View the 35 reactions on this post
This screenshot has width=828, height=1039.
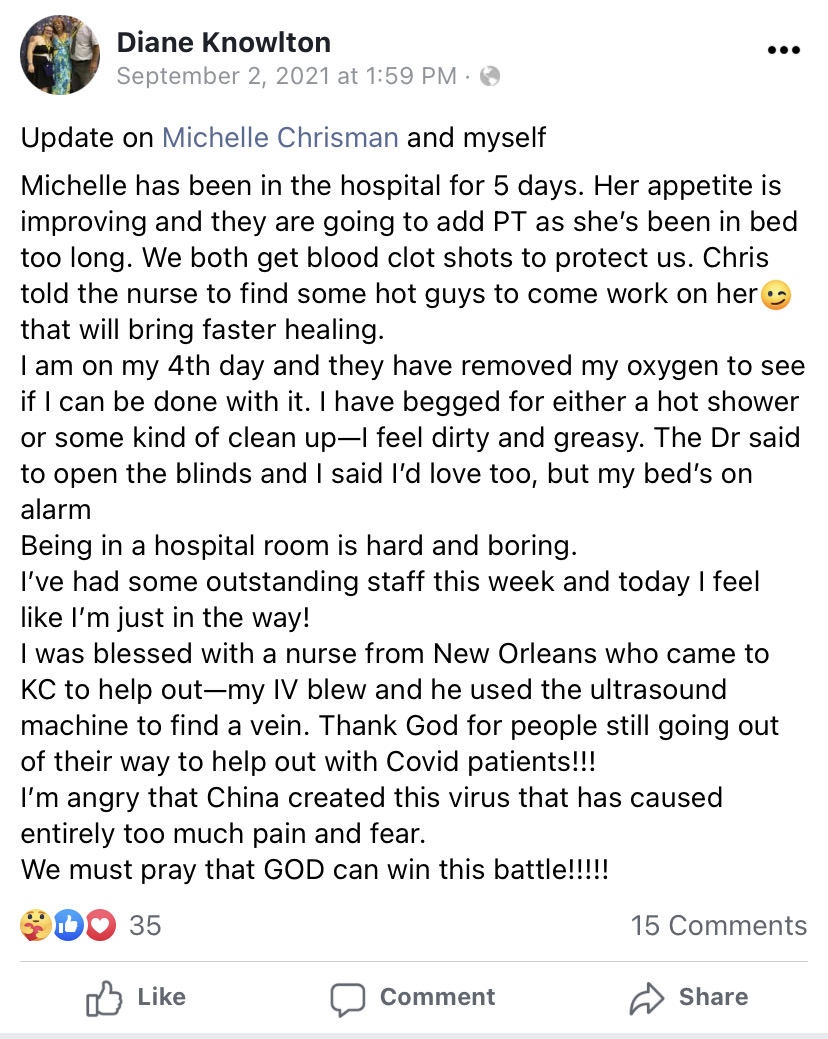(90, 925)
